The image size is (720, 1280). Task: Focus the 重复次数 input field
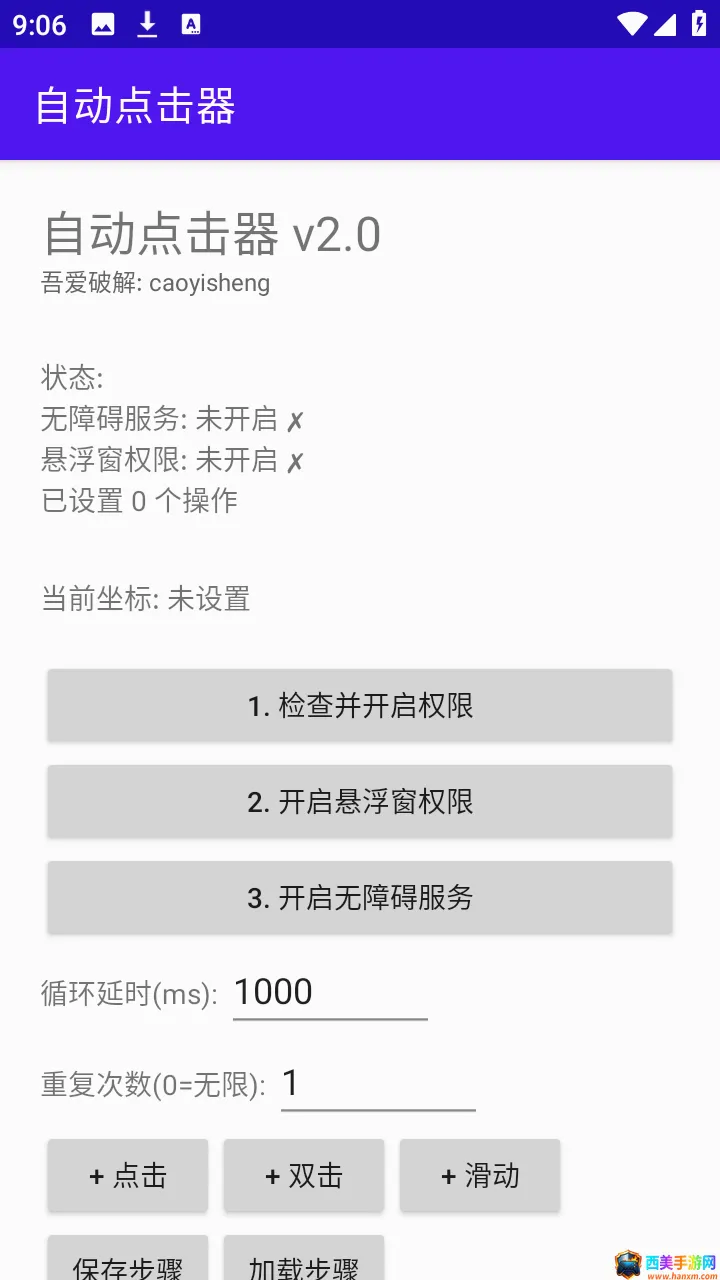coord(378,1084)
